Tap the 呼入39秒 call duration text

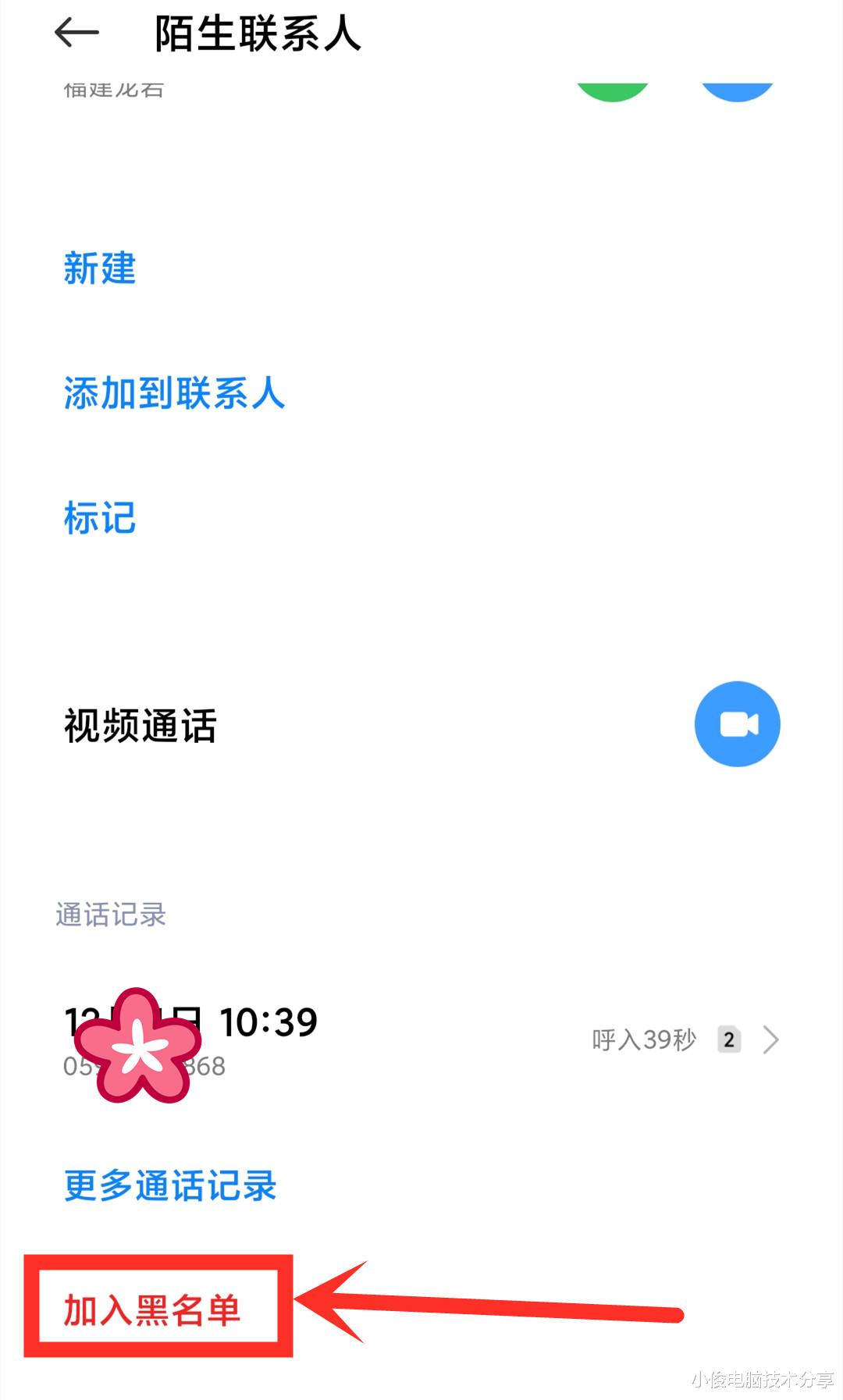(645, 1039)
